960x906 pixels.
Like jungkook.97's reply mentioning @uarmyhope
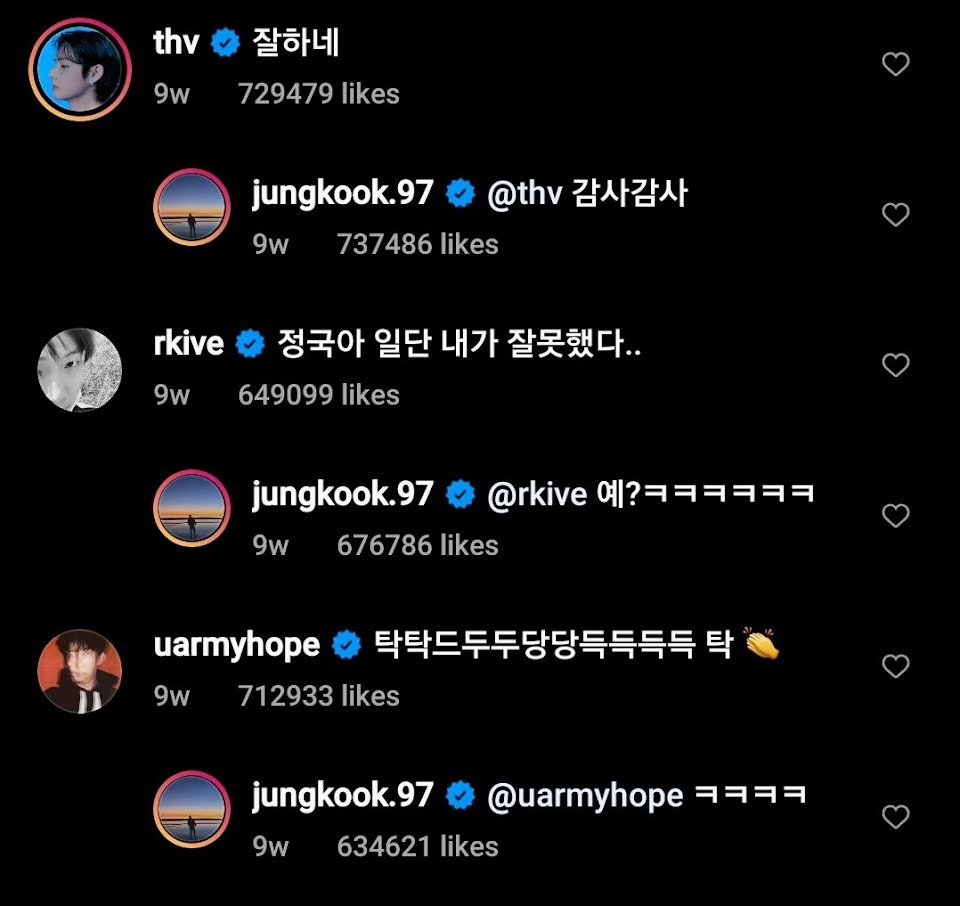(895, 818)
